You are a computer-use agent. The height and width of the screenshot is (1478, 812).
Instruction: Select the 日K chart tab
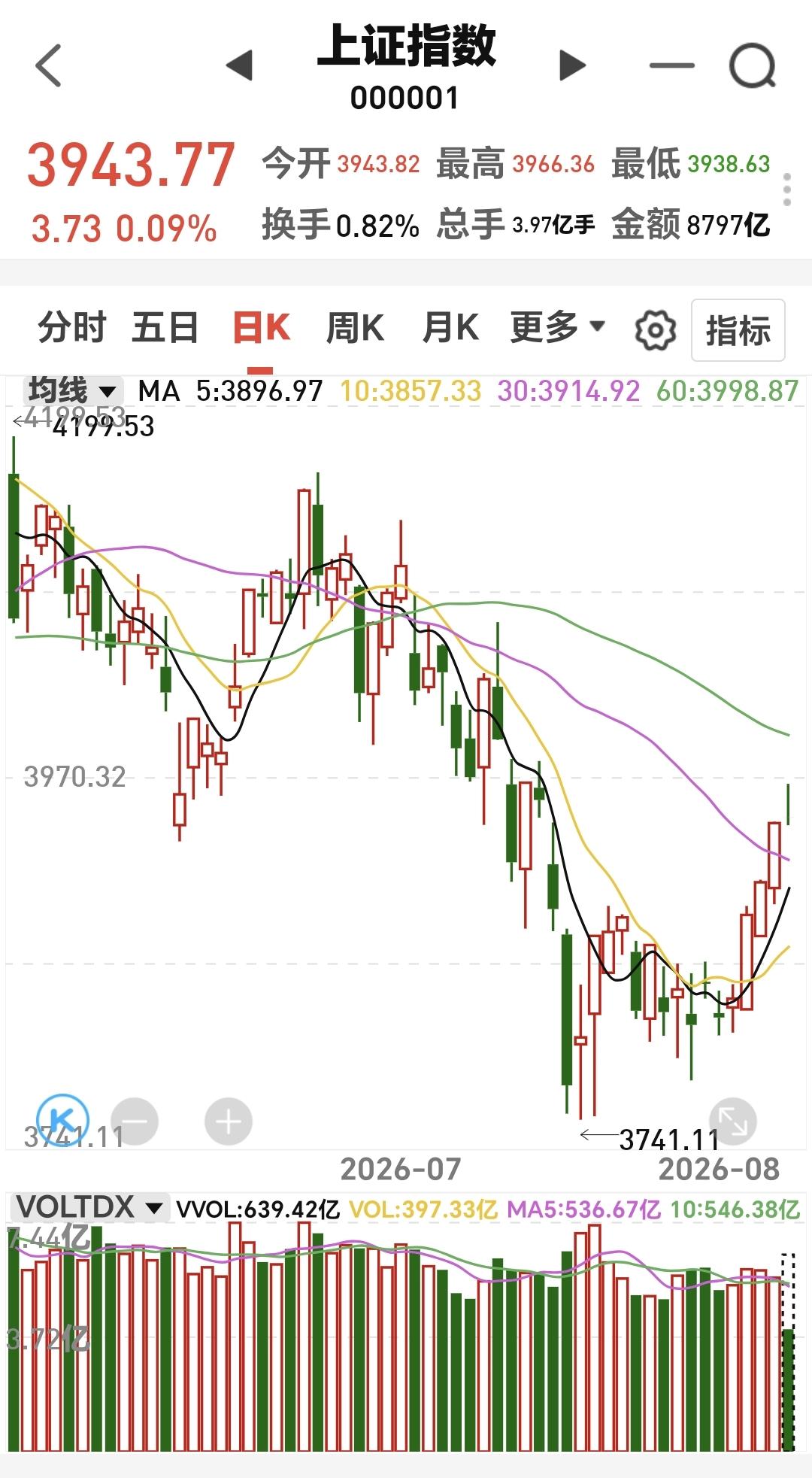click(x=261, y=329)
